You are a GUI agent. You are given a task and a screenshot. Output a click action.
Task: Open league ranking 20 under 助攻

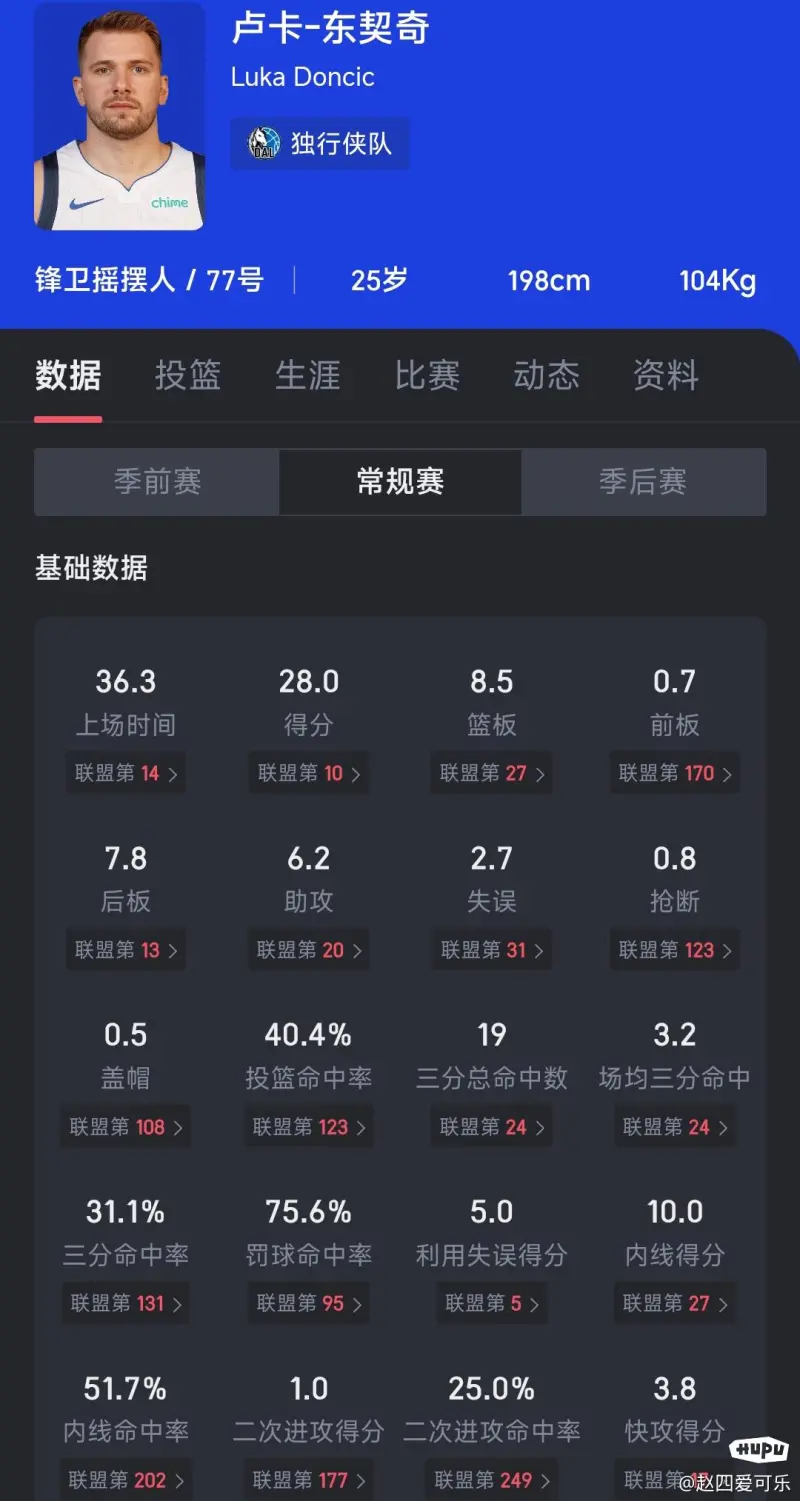[309, 950]
